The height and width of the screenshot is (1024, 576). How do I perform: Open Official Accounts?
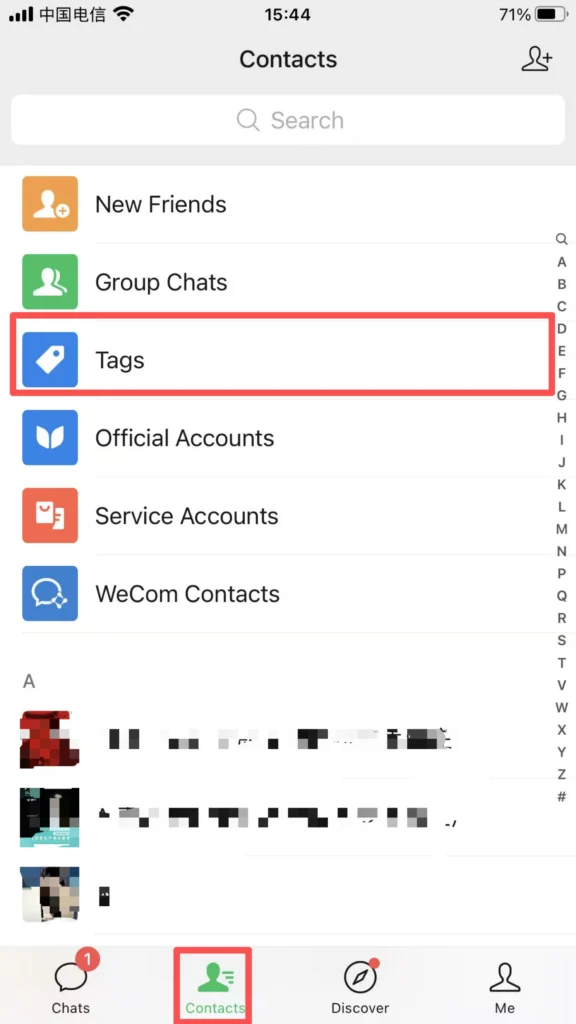[288, 438]
